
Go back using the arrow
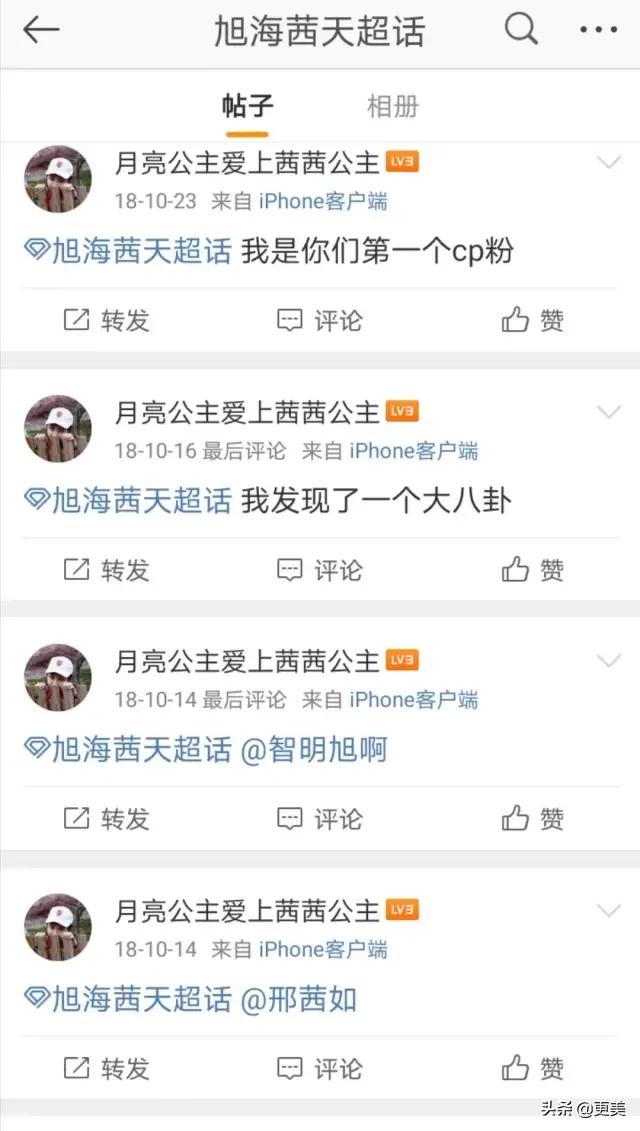pos(41,30)
